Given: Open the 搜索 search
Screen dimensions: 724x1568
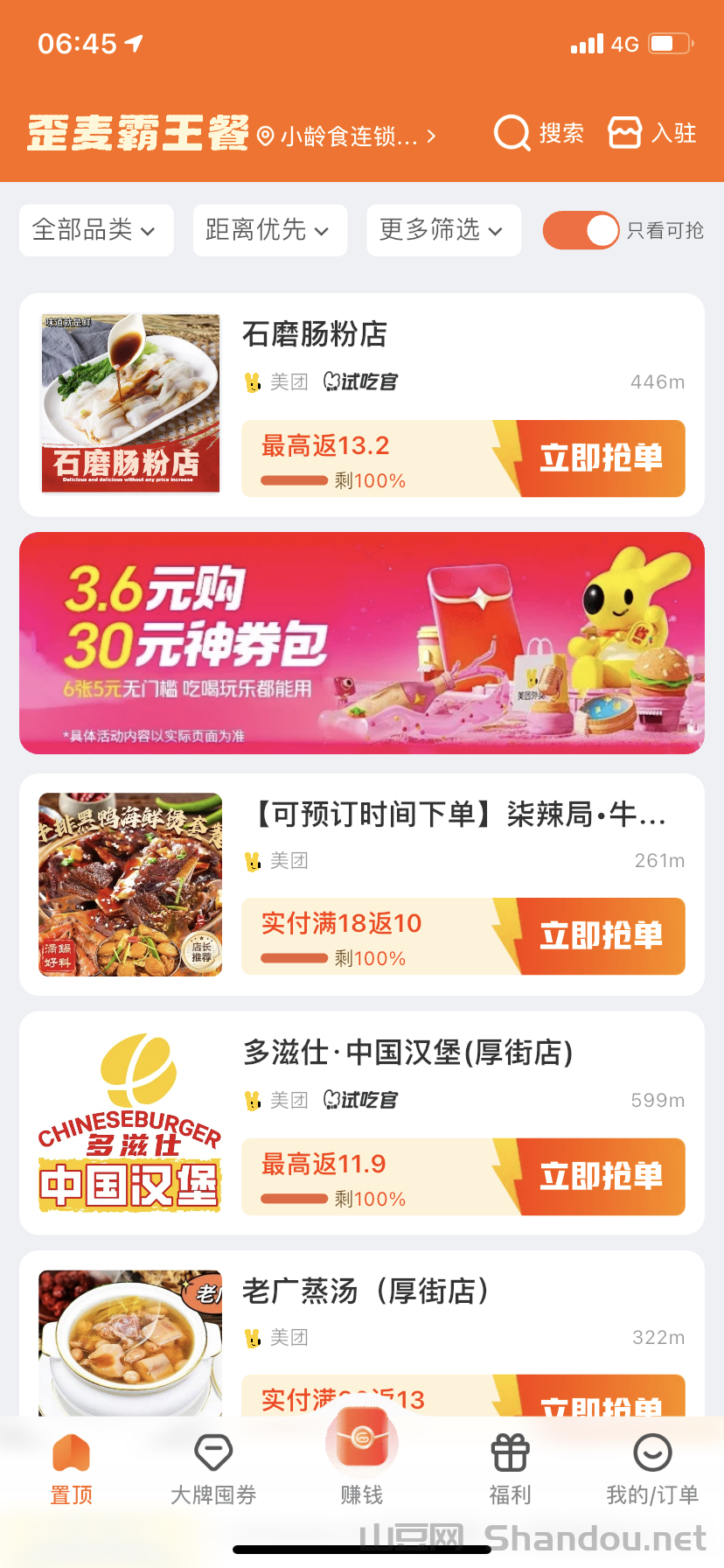Looking at the screenshot, I should (539, 133).
